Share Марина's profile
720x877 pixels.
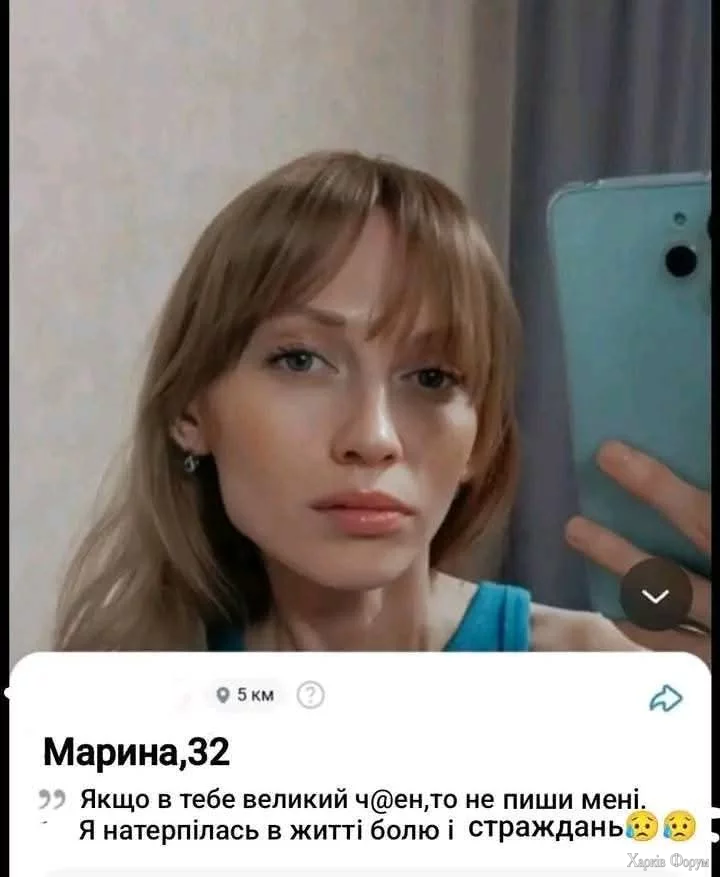(666, 699)
